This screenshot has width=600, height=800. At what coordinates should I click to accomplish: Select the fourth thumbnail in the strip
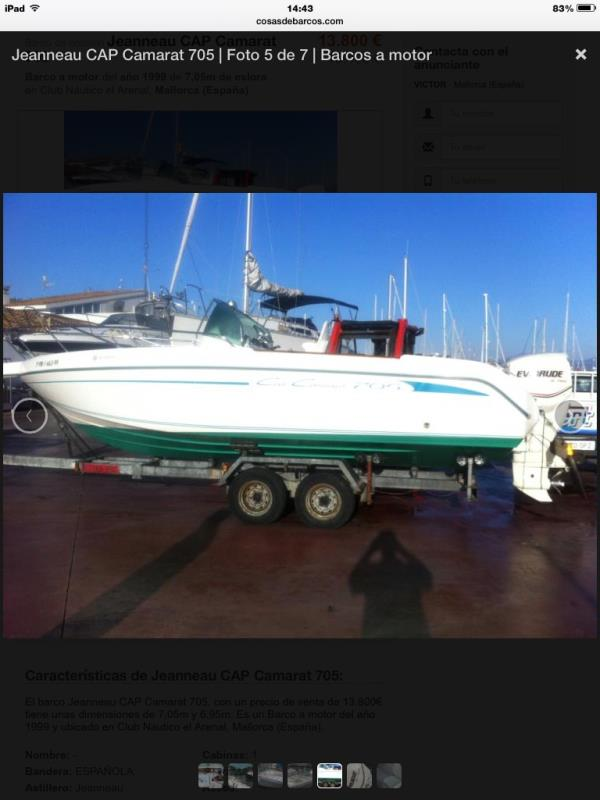(x=300, y=775)
